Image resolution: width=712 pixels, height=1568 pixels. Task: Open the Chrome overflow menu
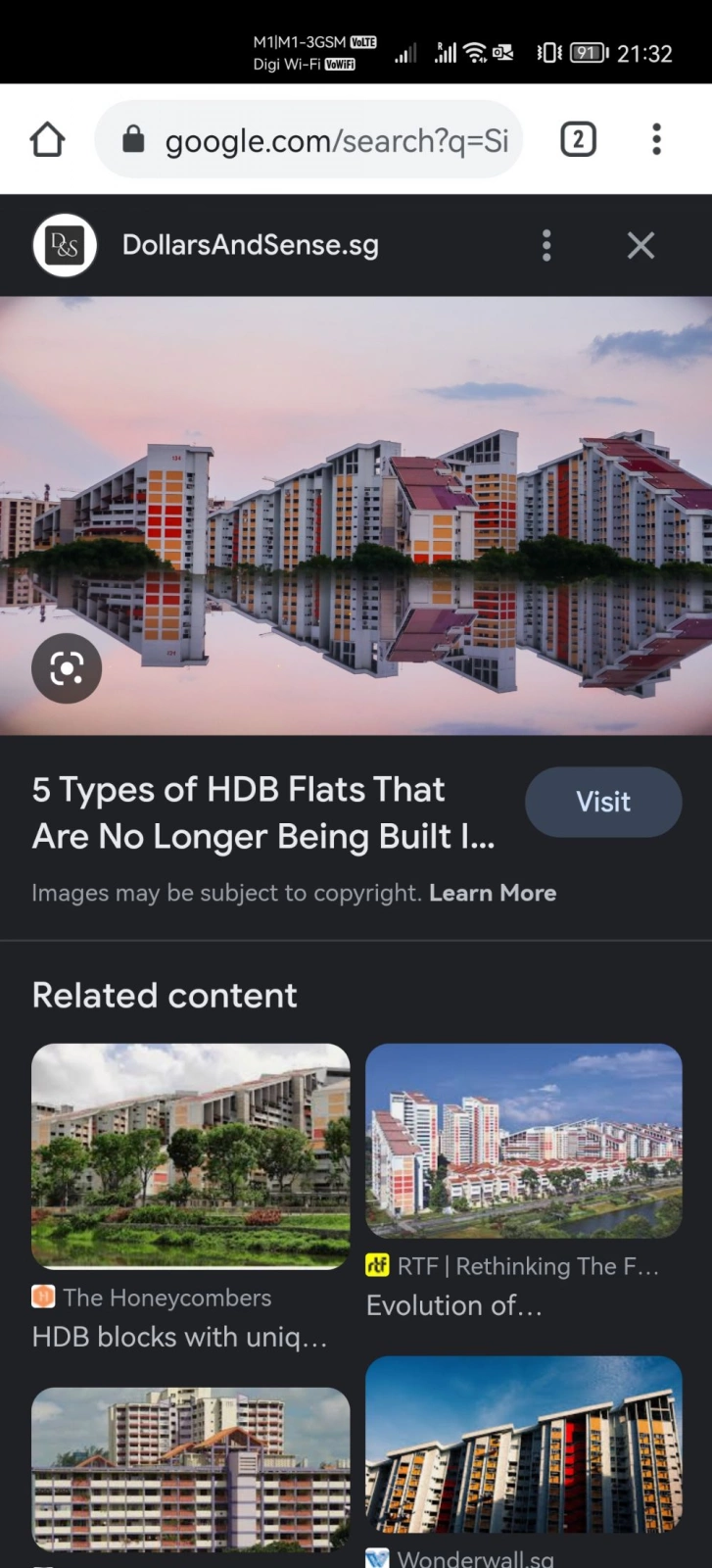[656, 140]
